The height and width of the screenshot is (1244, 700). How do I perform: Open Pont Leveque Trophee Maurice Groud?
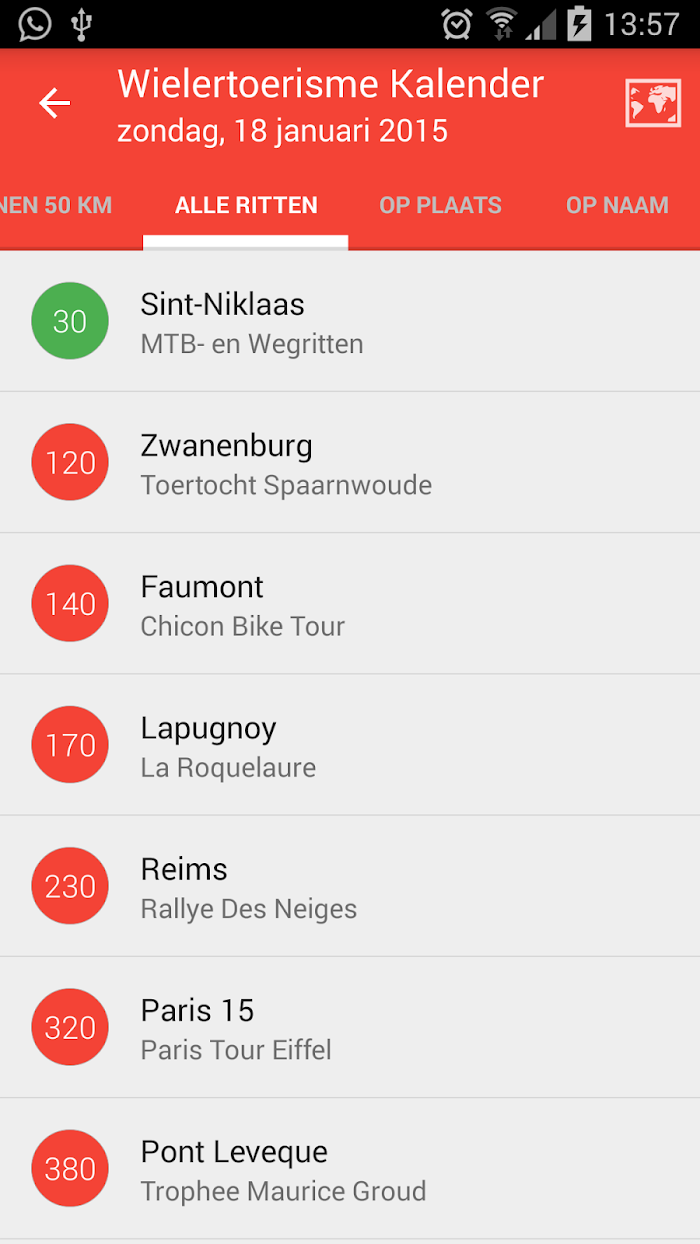pyautogui.click(x=350, y=1167)
